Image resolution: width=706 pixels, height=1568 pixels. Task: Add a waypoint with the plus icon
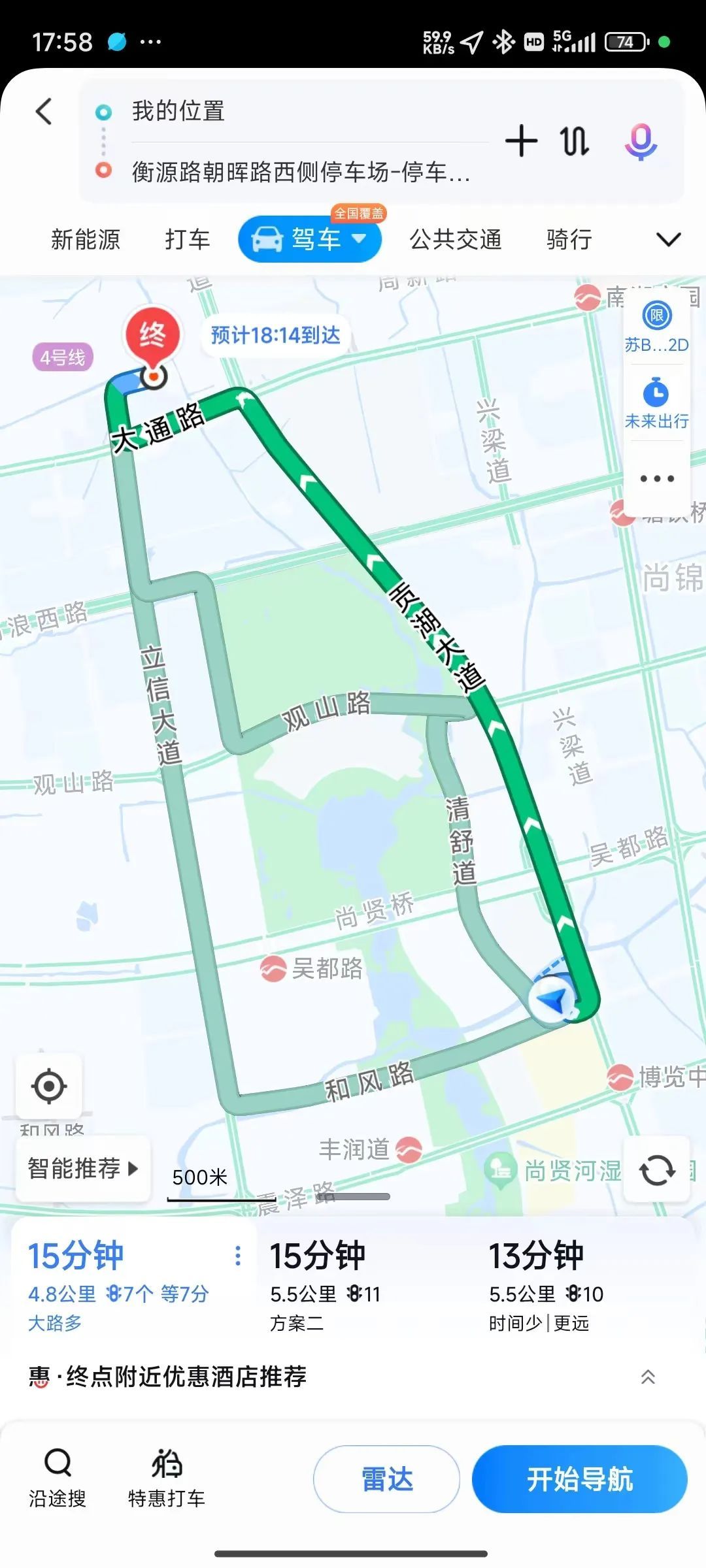click(x=521, y=141)
